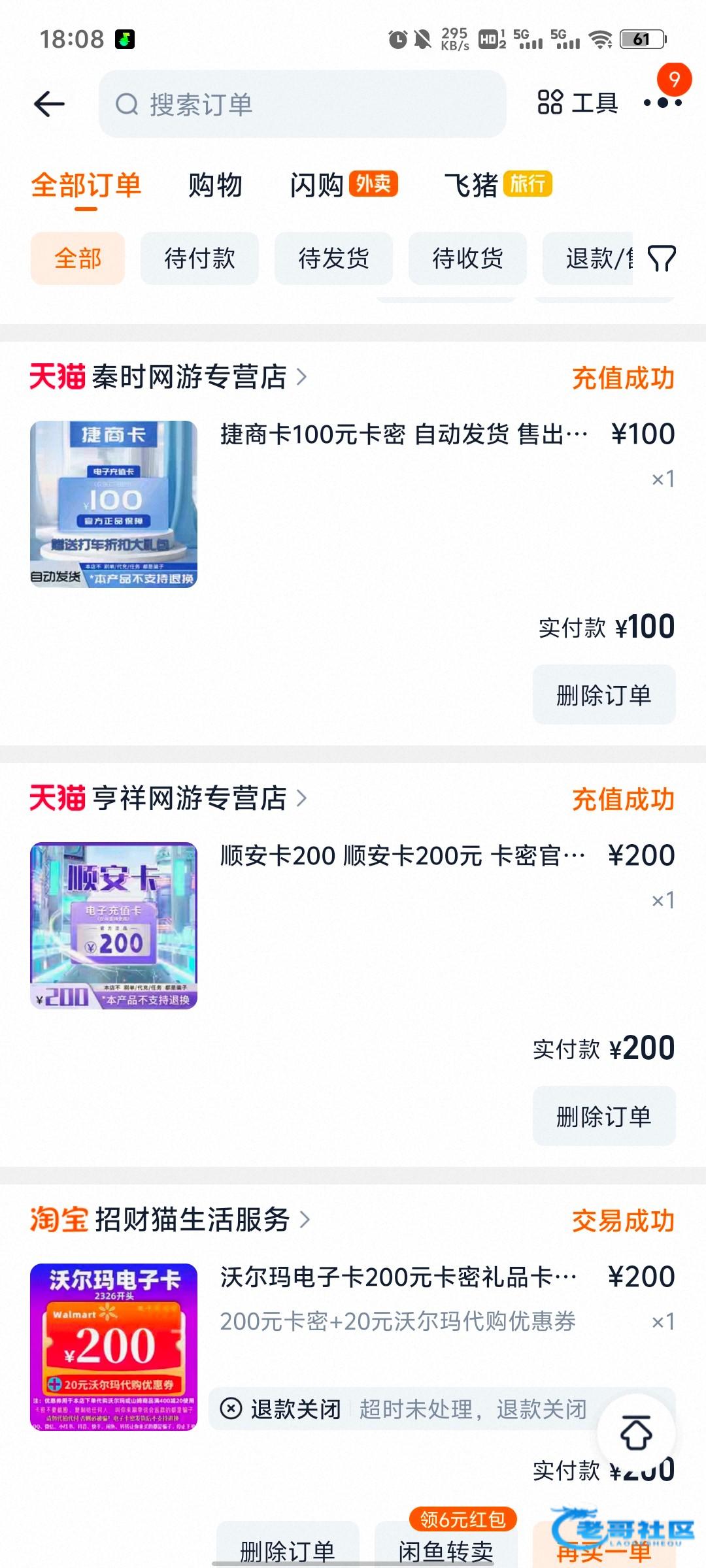Filter orders by 待收货
Image resolution: width=706 pixels, height=1568 pixels.
[x=467, y=258]
